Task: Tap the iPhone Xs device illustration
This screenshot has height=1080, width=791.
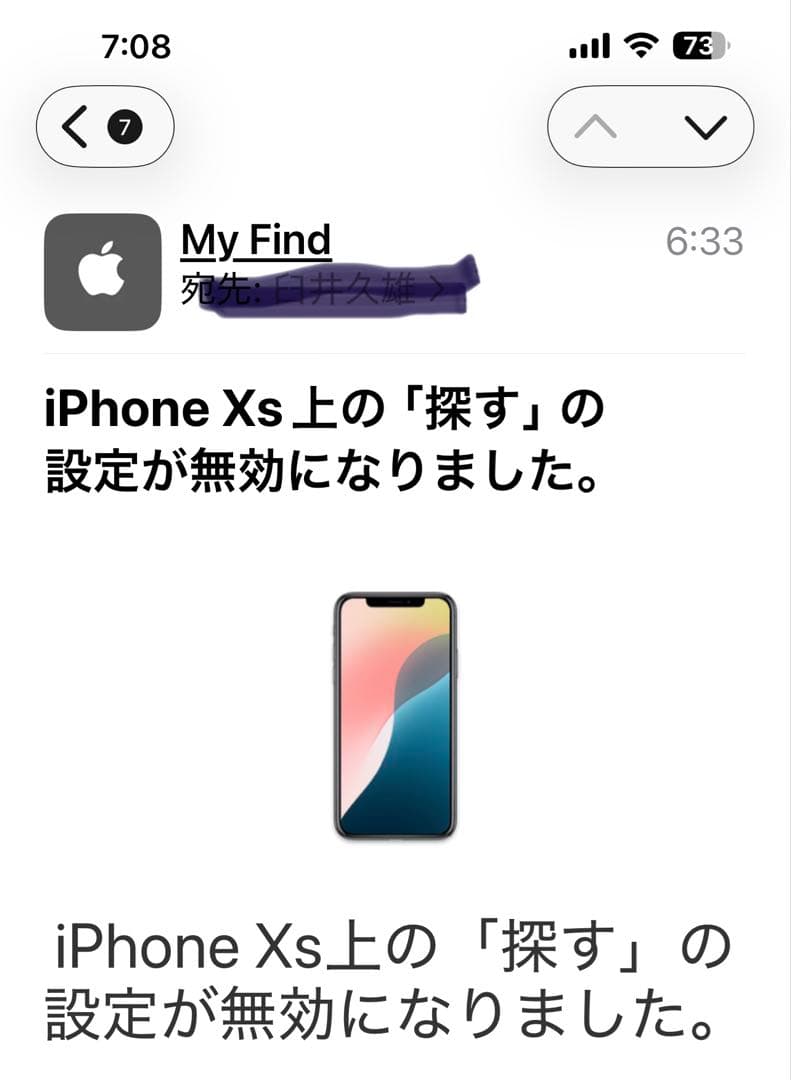Action: click(x=395, y=716)
